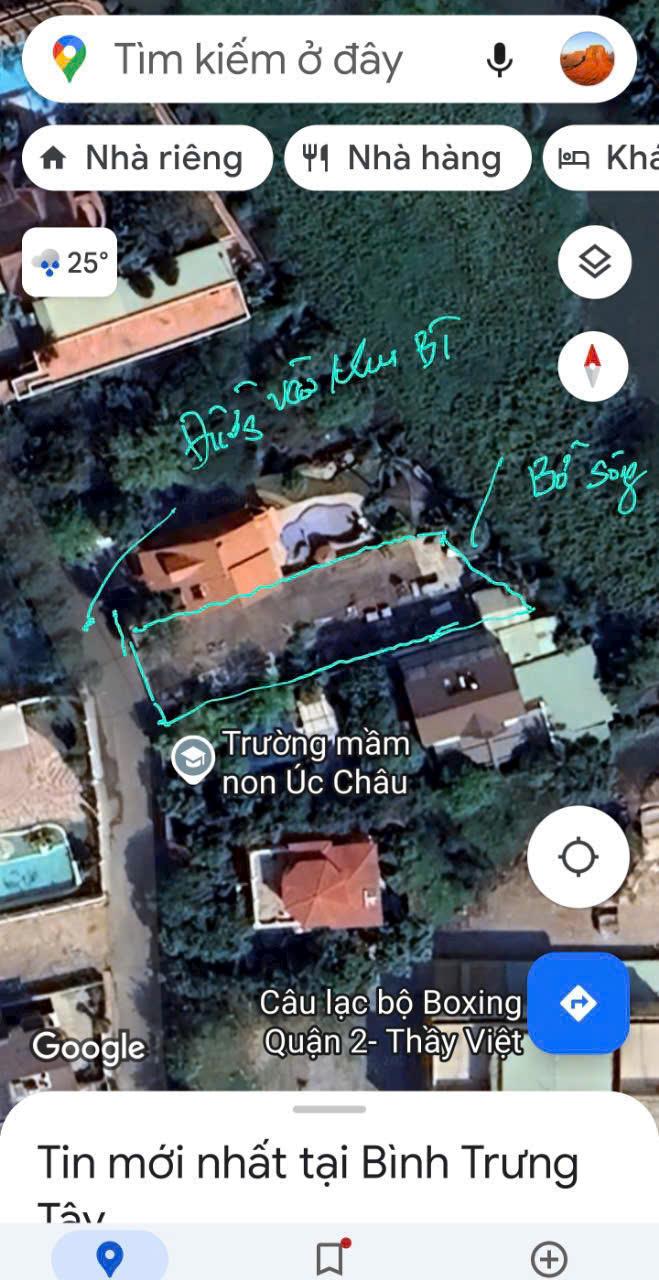Viewport: 659px width, 1280px height.
Task: Open directions with the blue arrow button
Action: (x=578, y=1003)
